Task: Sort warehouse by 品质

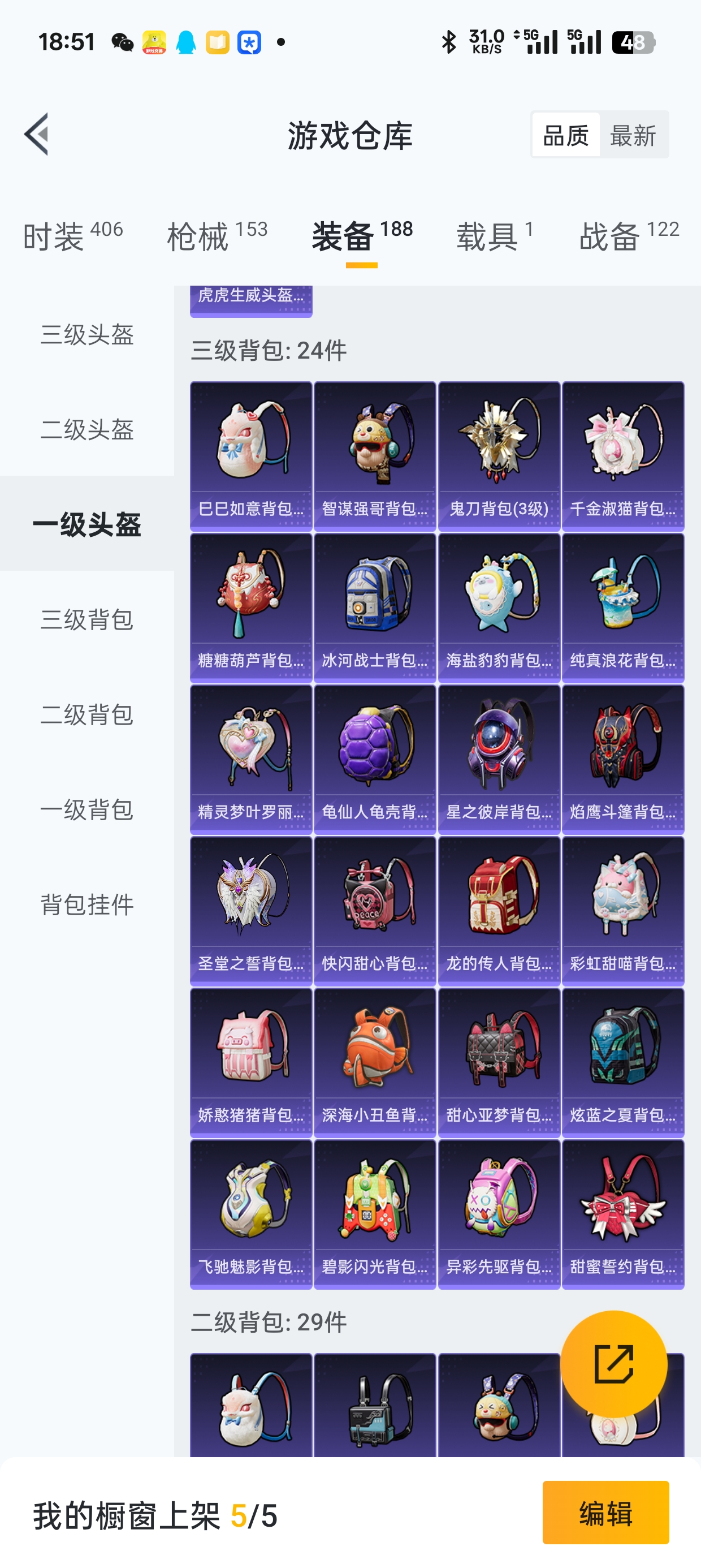Action: 565,135
